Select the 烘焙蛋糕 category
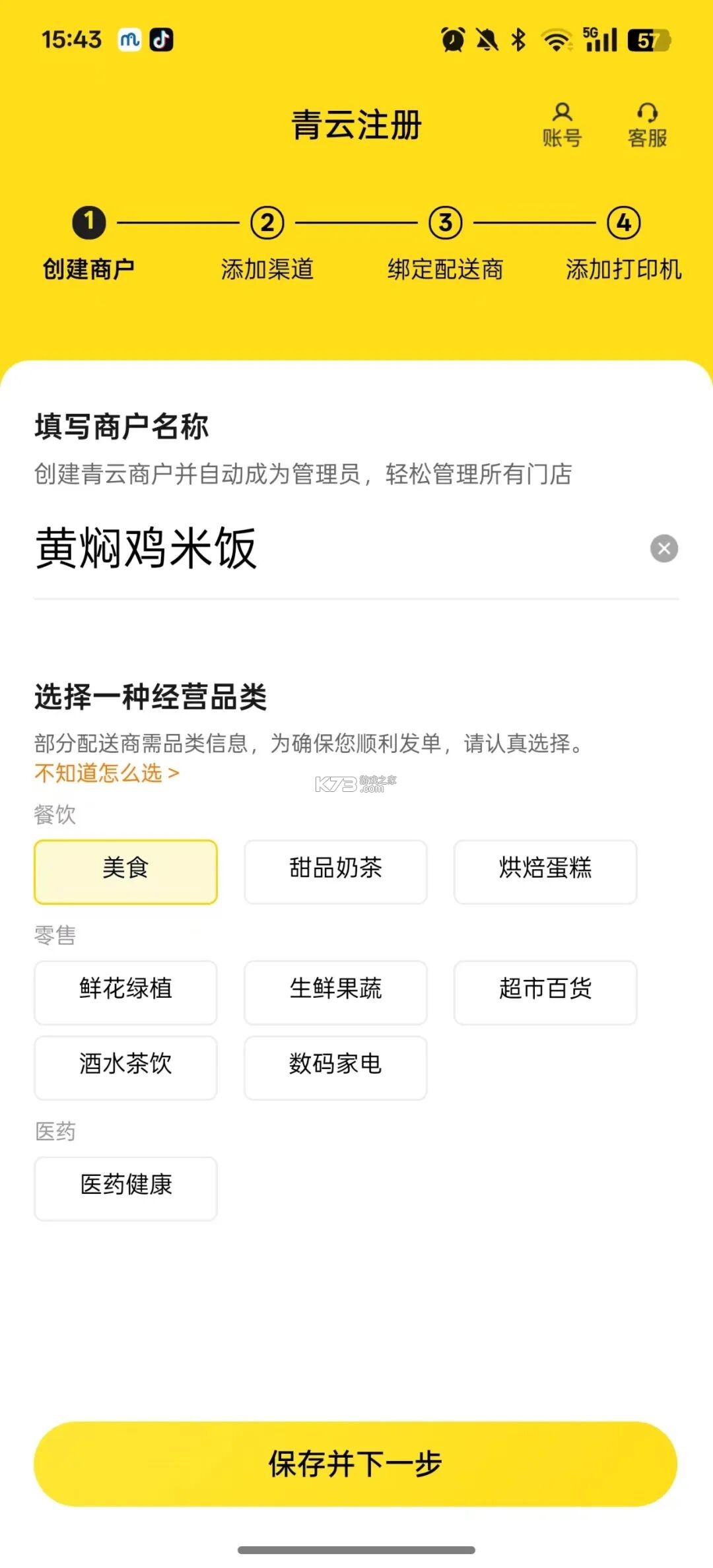 (545, 870)
